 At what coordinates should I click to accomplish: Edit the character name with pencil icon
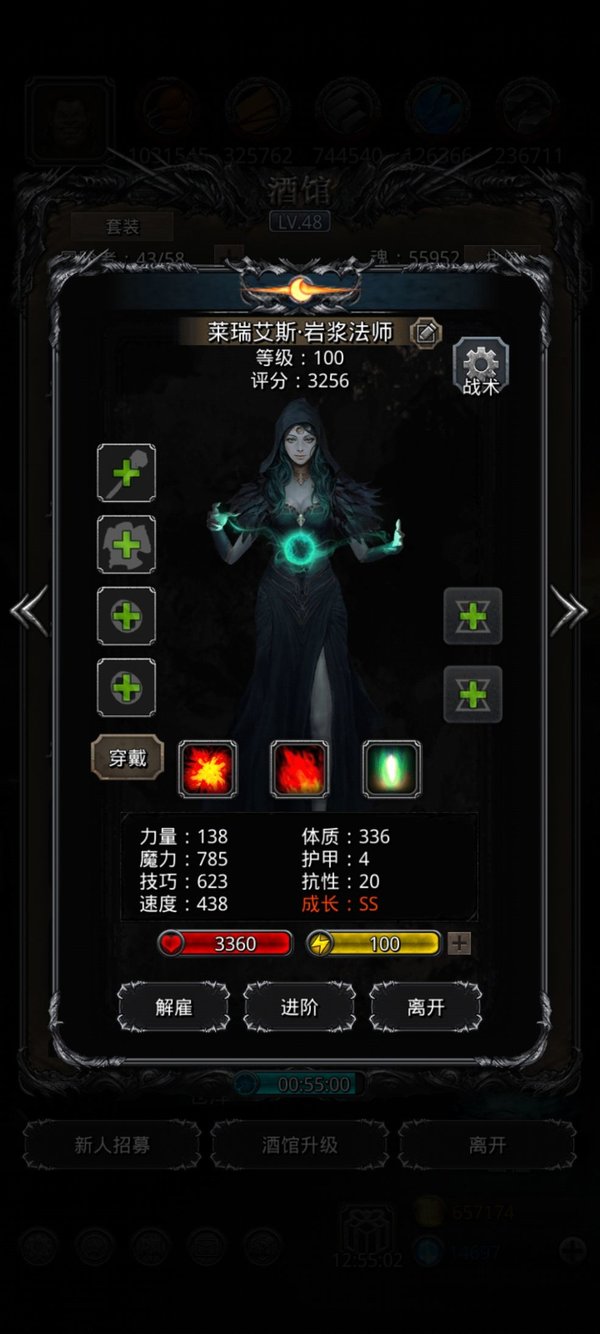click(426, 333)
